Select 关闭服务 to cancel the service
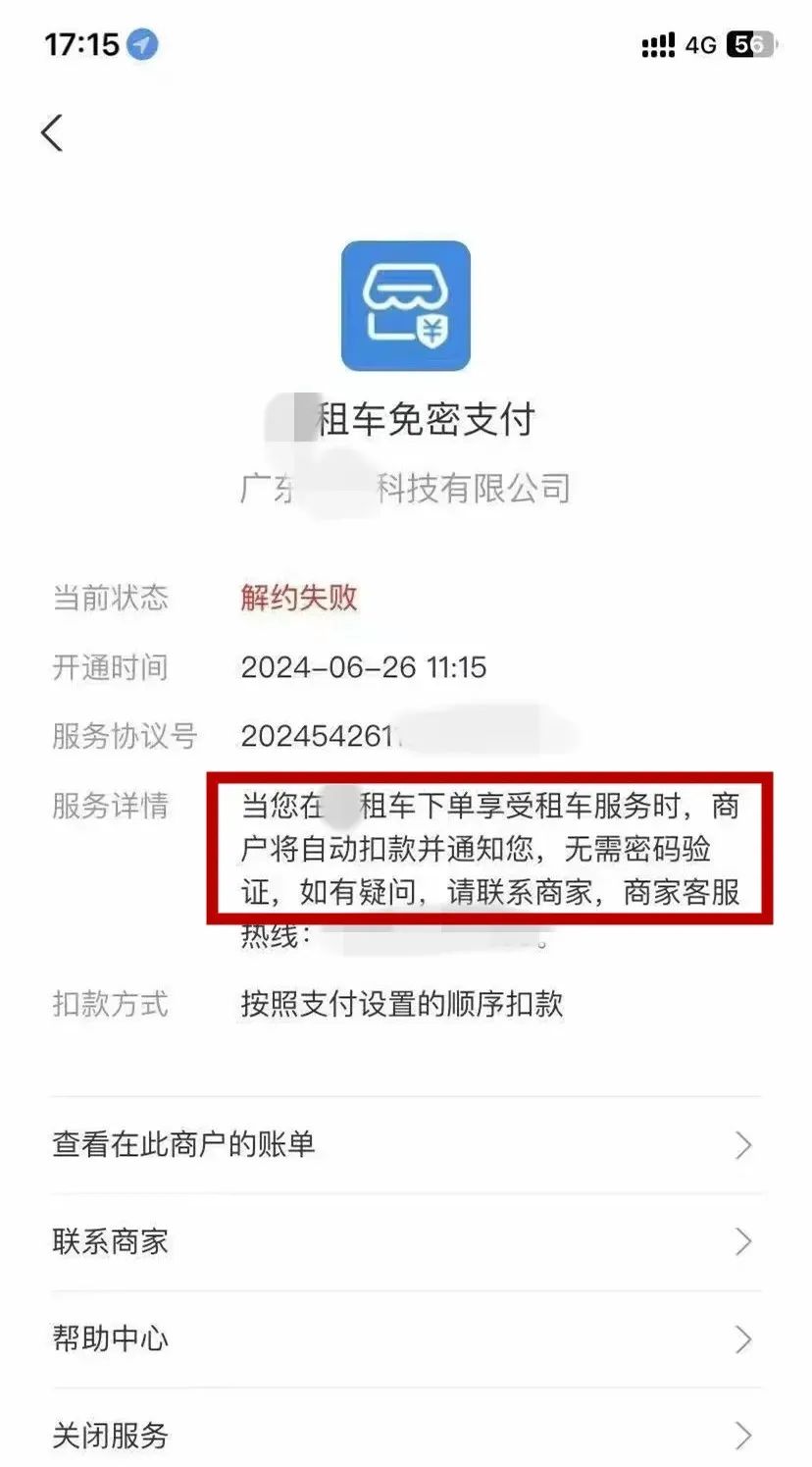Viewport: 812px width, 1467px height. coord(406,1435)
